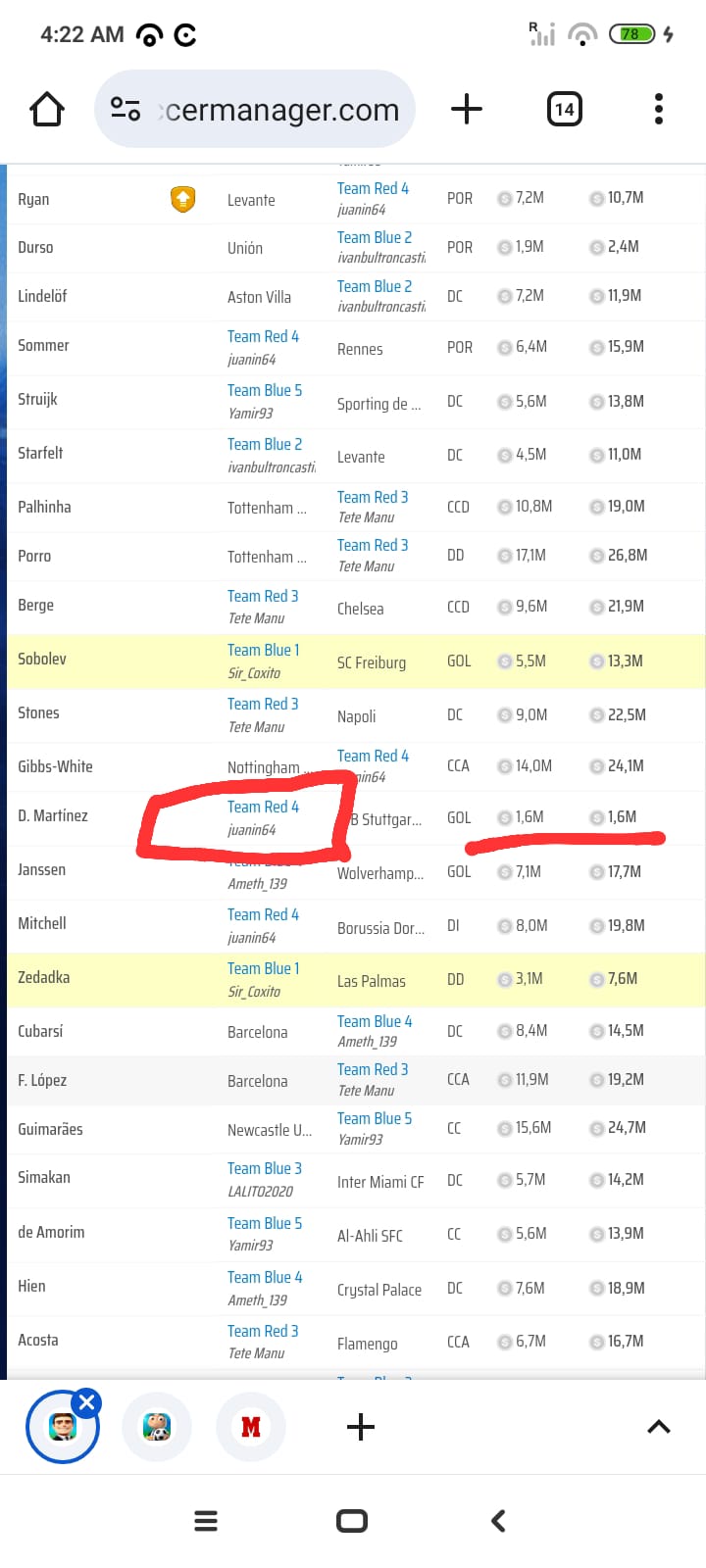Screen dimensions: 706x1568
Task: Go back using the system back button
Action: 498,1520
